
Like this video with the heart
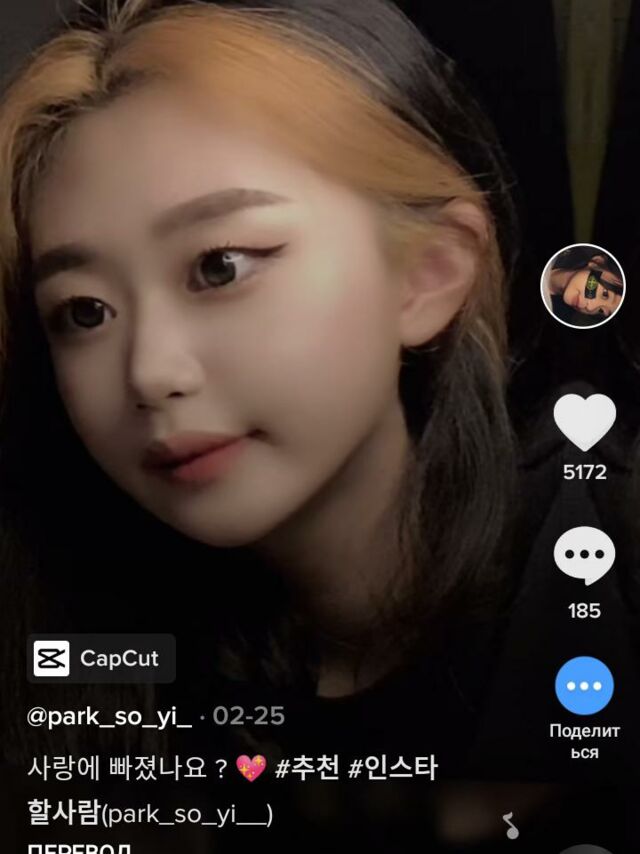pos(584,423)
